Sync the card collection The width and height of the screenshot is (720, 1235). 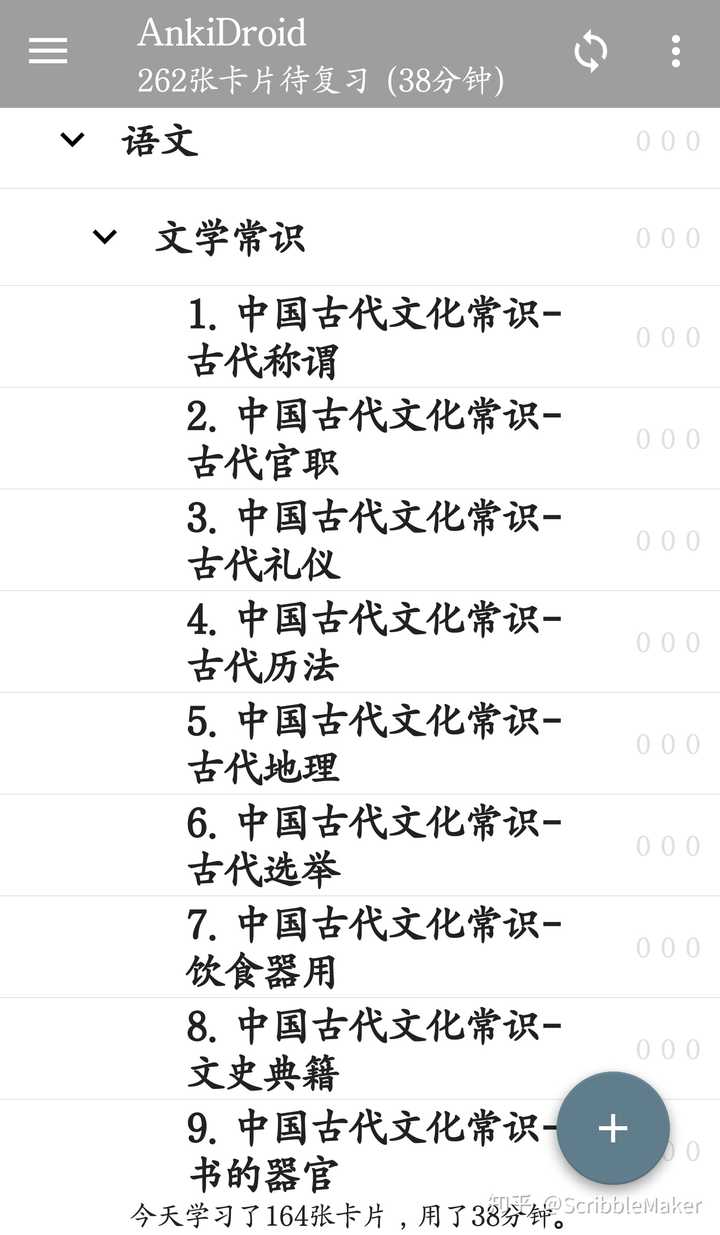591,51
